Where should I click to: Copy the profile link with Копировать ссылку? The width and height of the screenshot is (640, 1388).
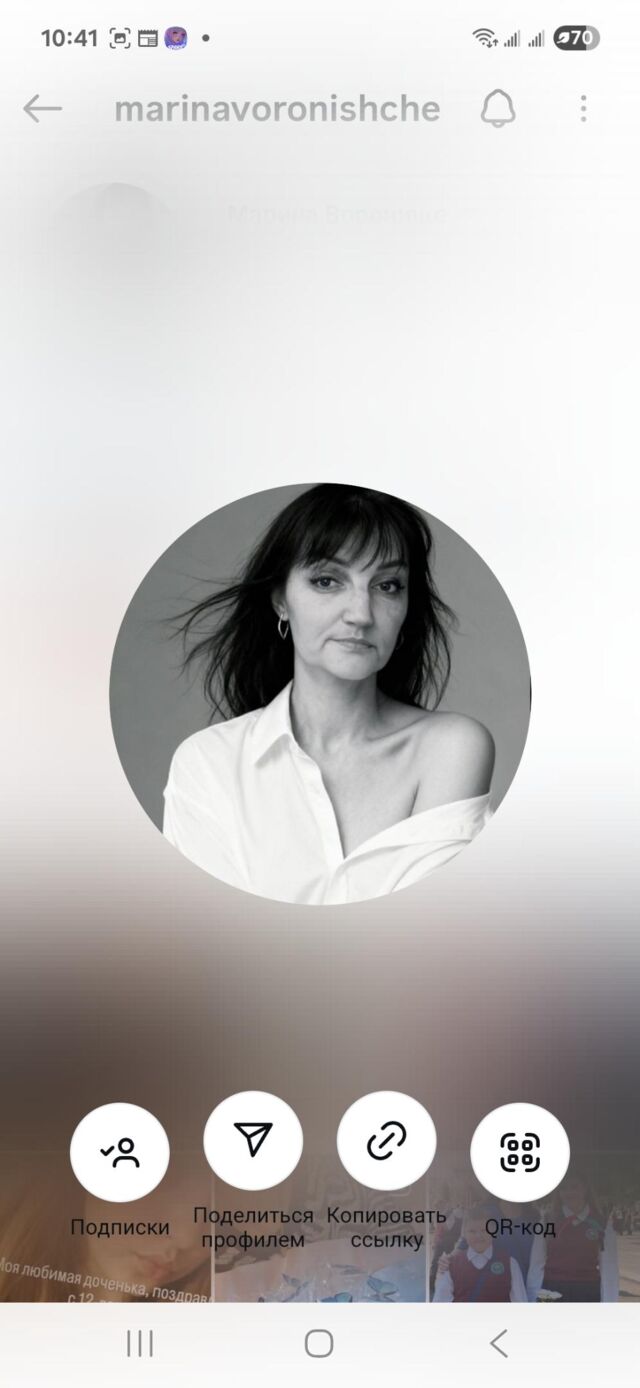387,1140
